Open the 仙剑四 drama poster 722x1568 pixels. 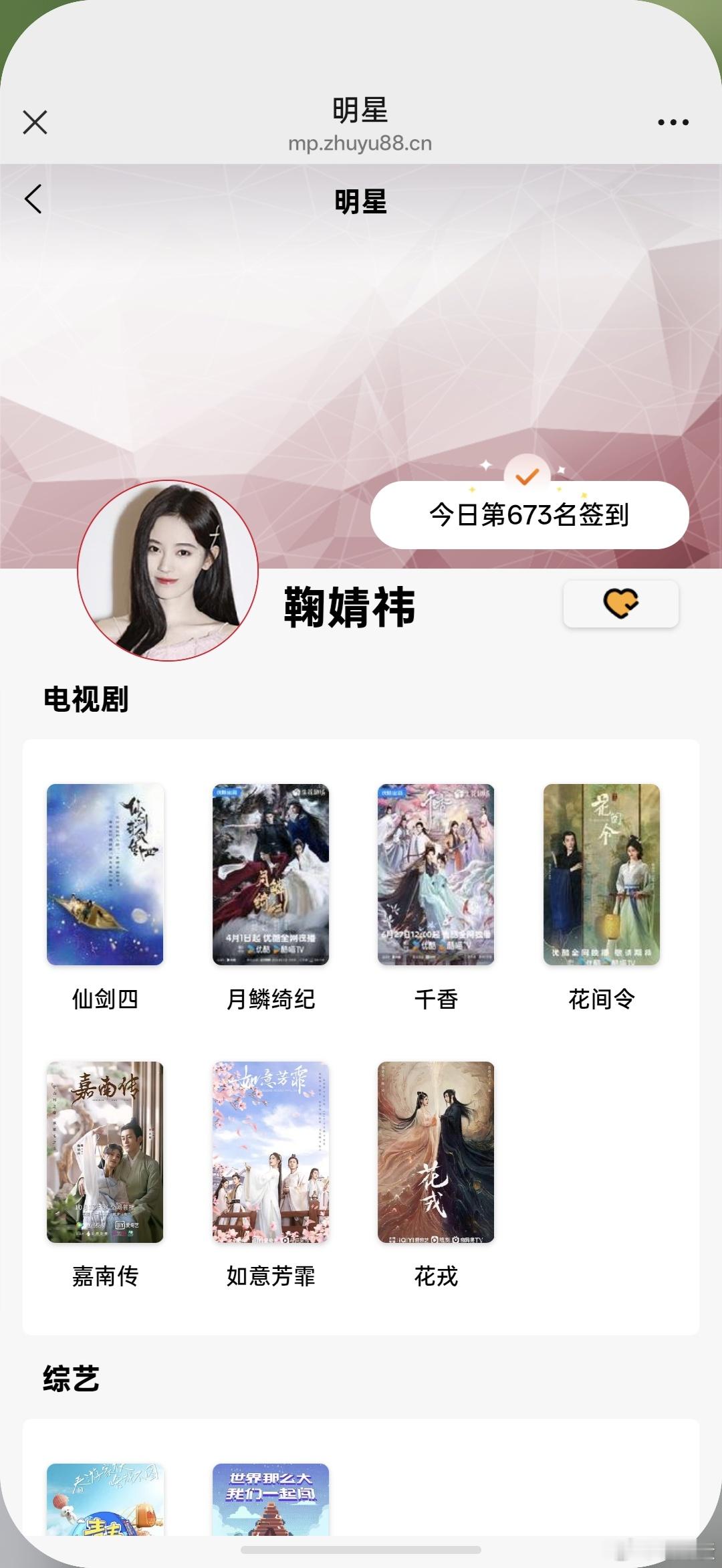[x=105, y=874]
